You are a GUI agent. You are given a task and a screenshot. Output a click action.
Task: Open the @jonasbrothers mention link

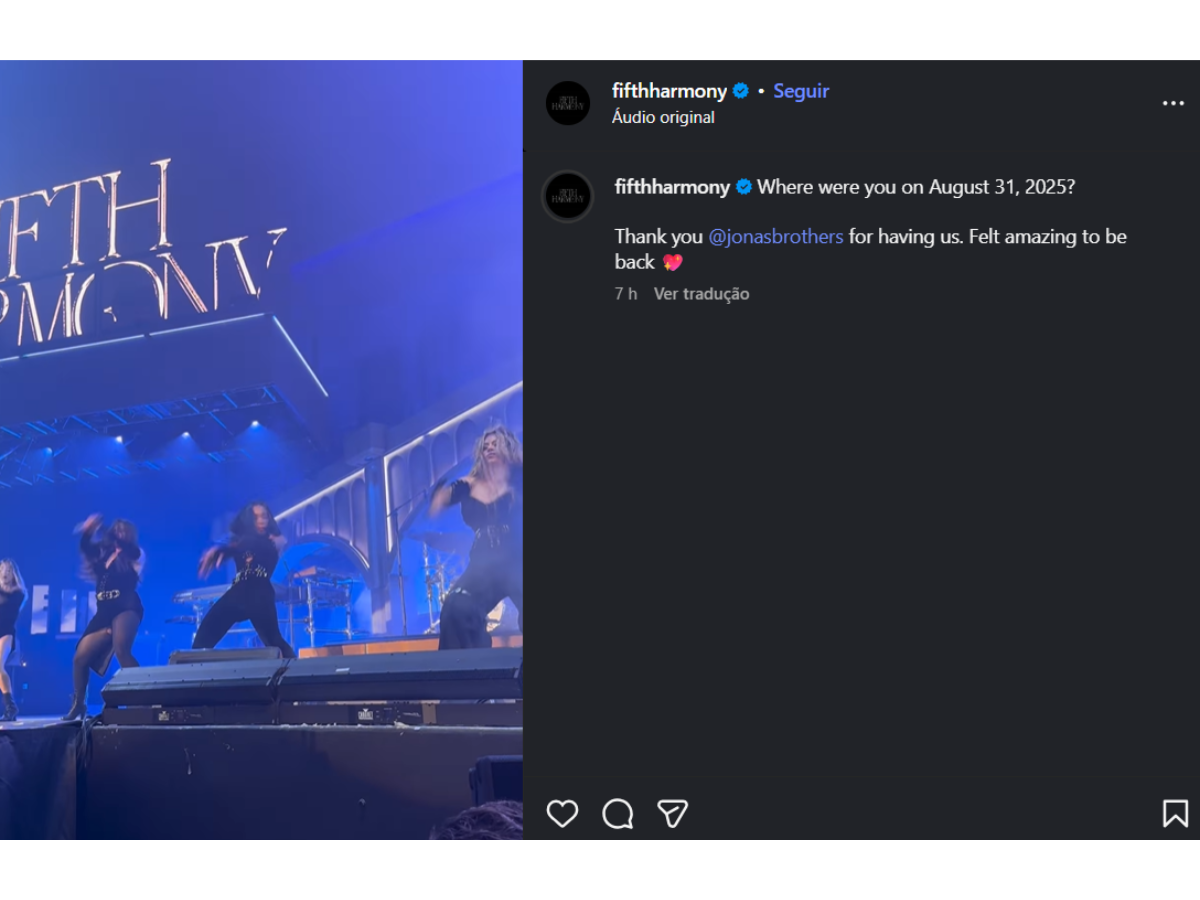776,237
